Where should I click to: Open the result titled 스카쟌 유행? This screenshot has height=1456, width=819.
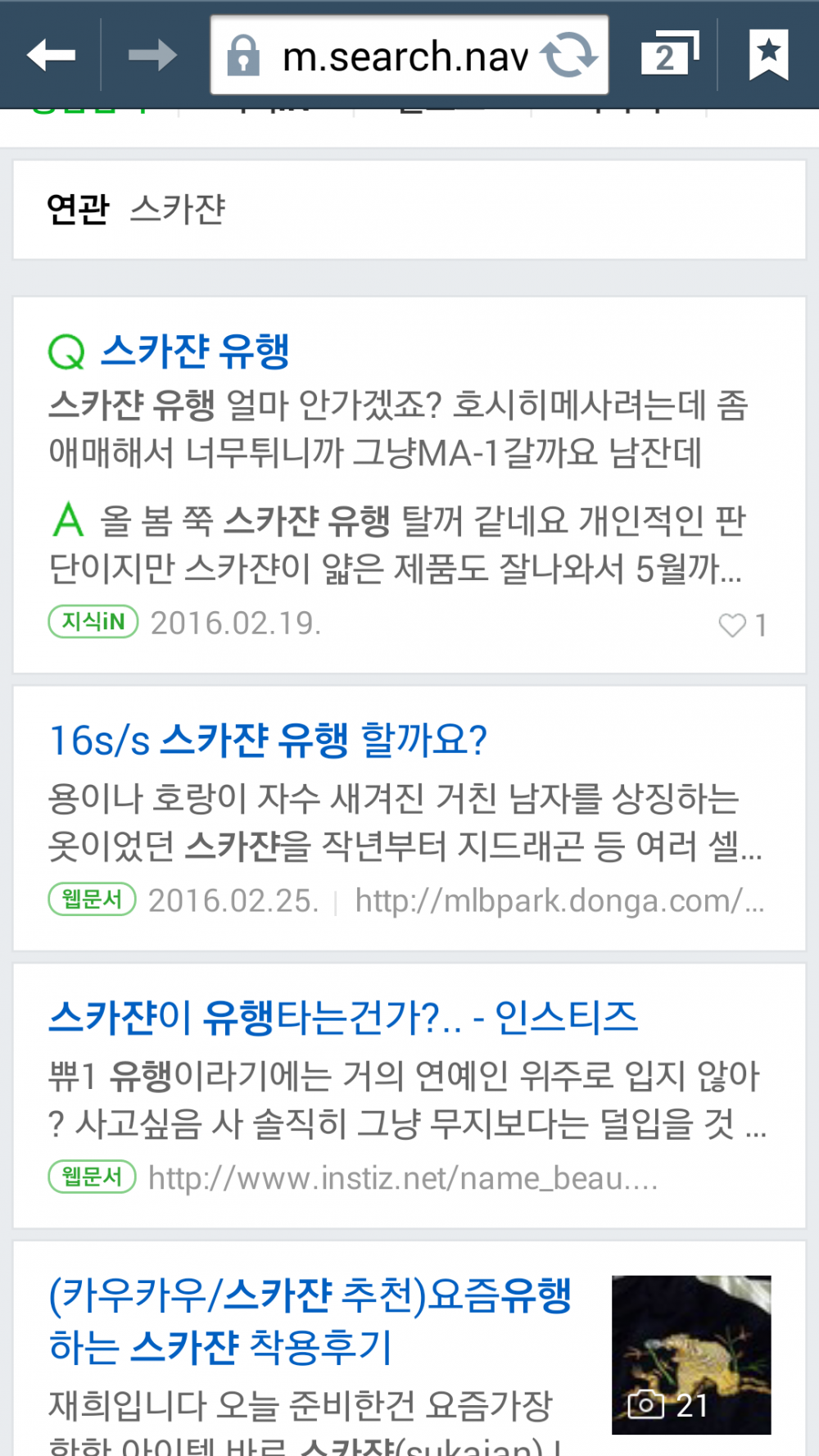(x=197, y=352)
